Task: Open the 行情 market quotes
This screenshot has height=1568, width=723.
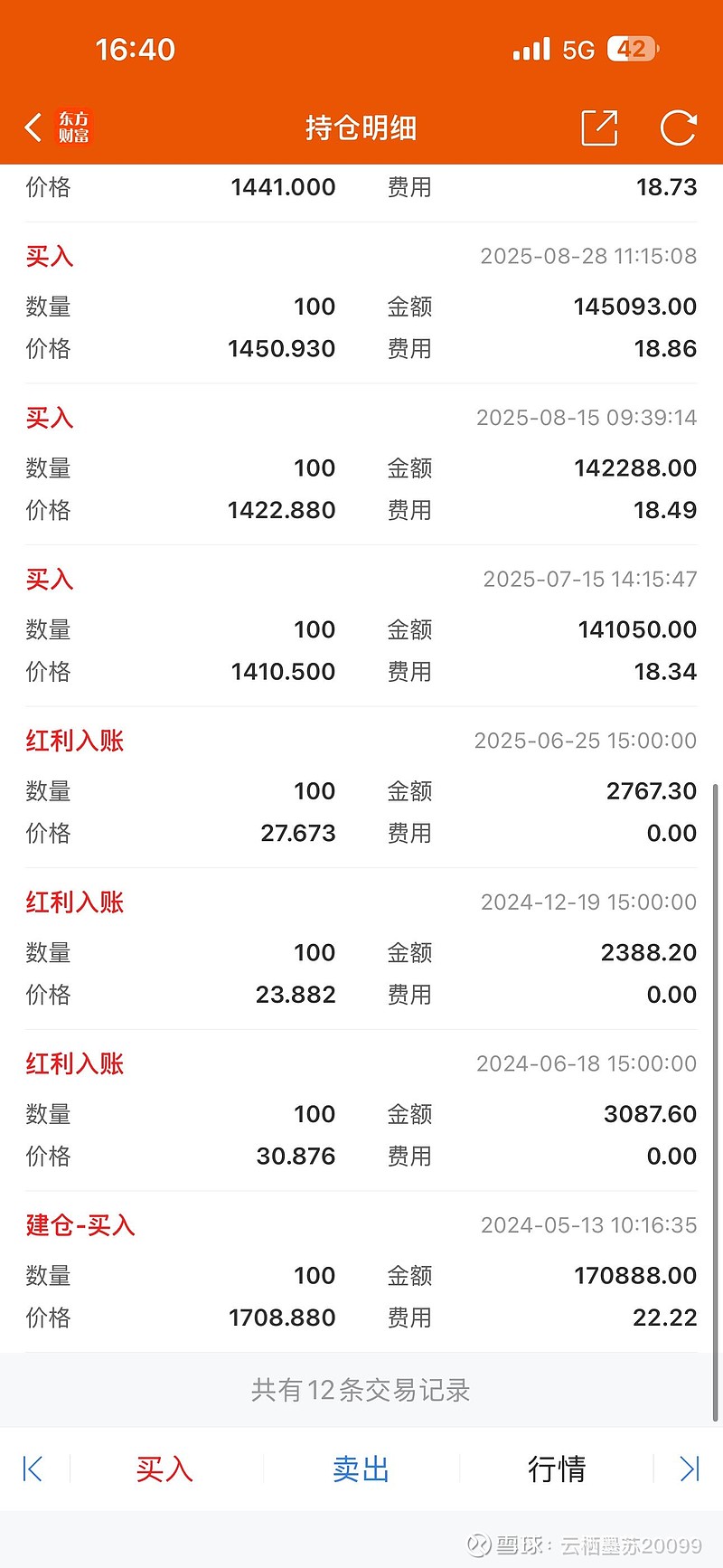Action: click(557, 1469)
